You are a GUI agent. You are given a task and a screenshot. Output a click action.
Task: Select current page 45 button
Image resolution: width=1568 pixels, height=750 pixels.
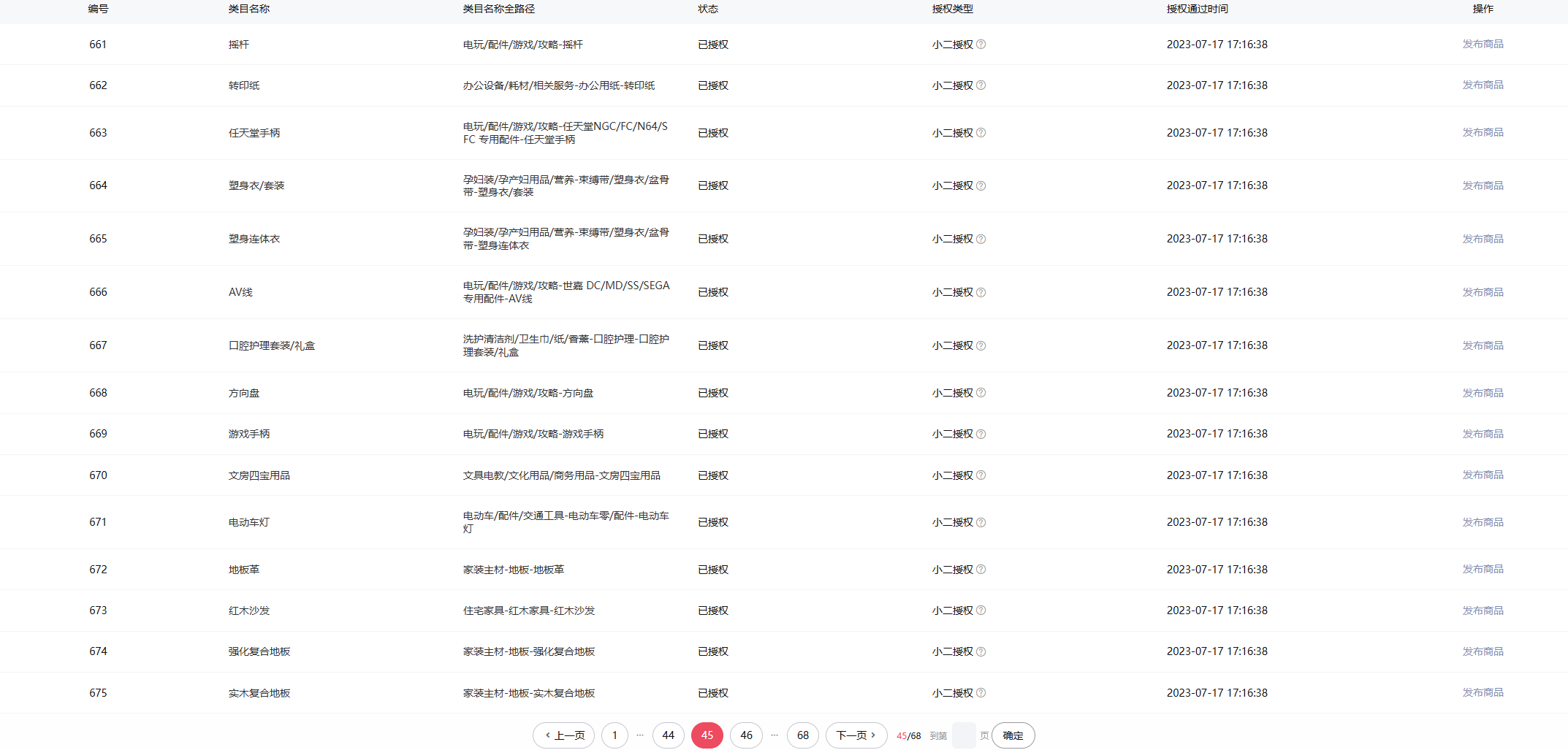(x=707, y=735)
